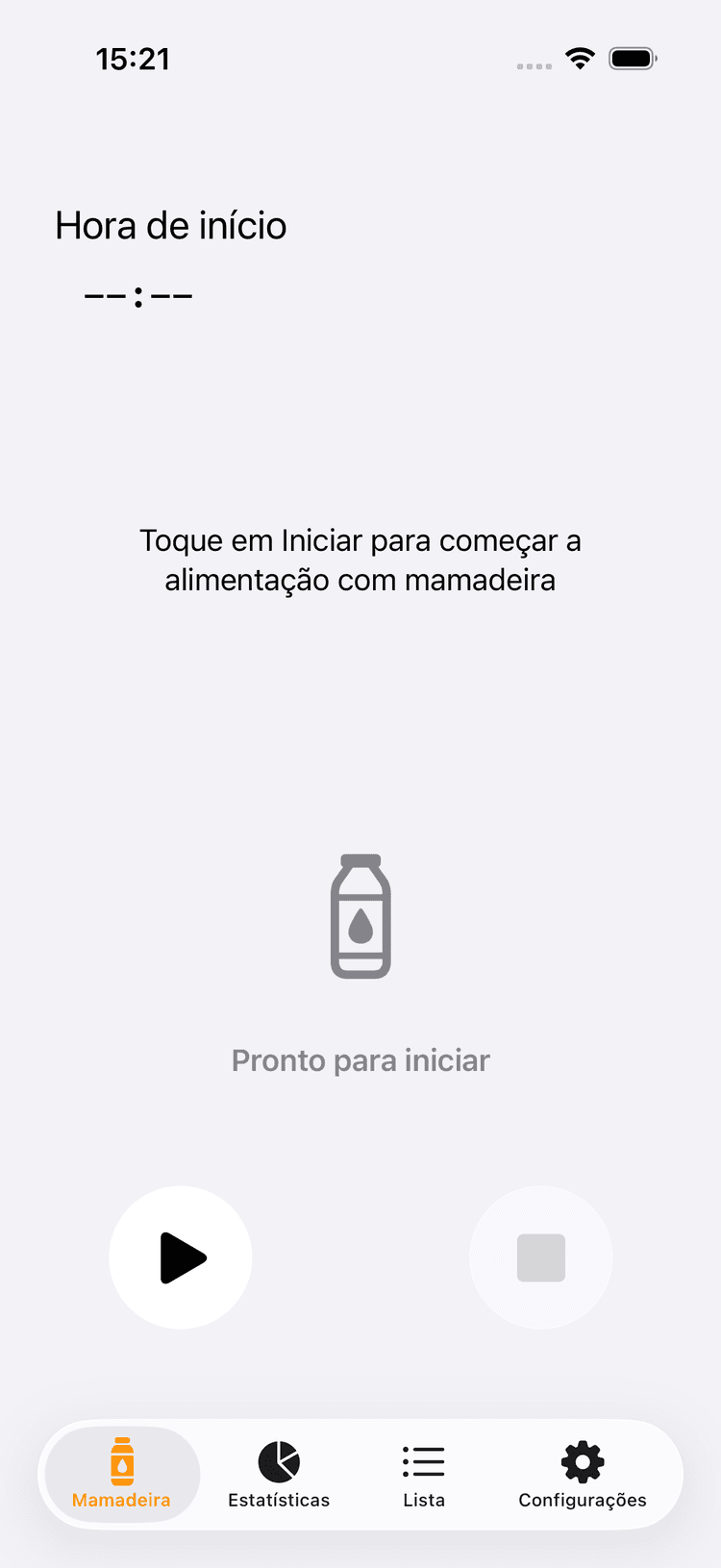Click the large bottle illustration
This screenshot has height=1568, width=721.
coord(360,915)
